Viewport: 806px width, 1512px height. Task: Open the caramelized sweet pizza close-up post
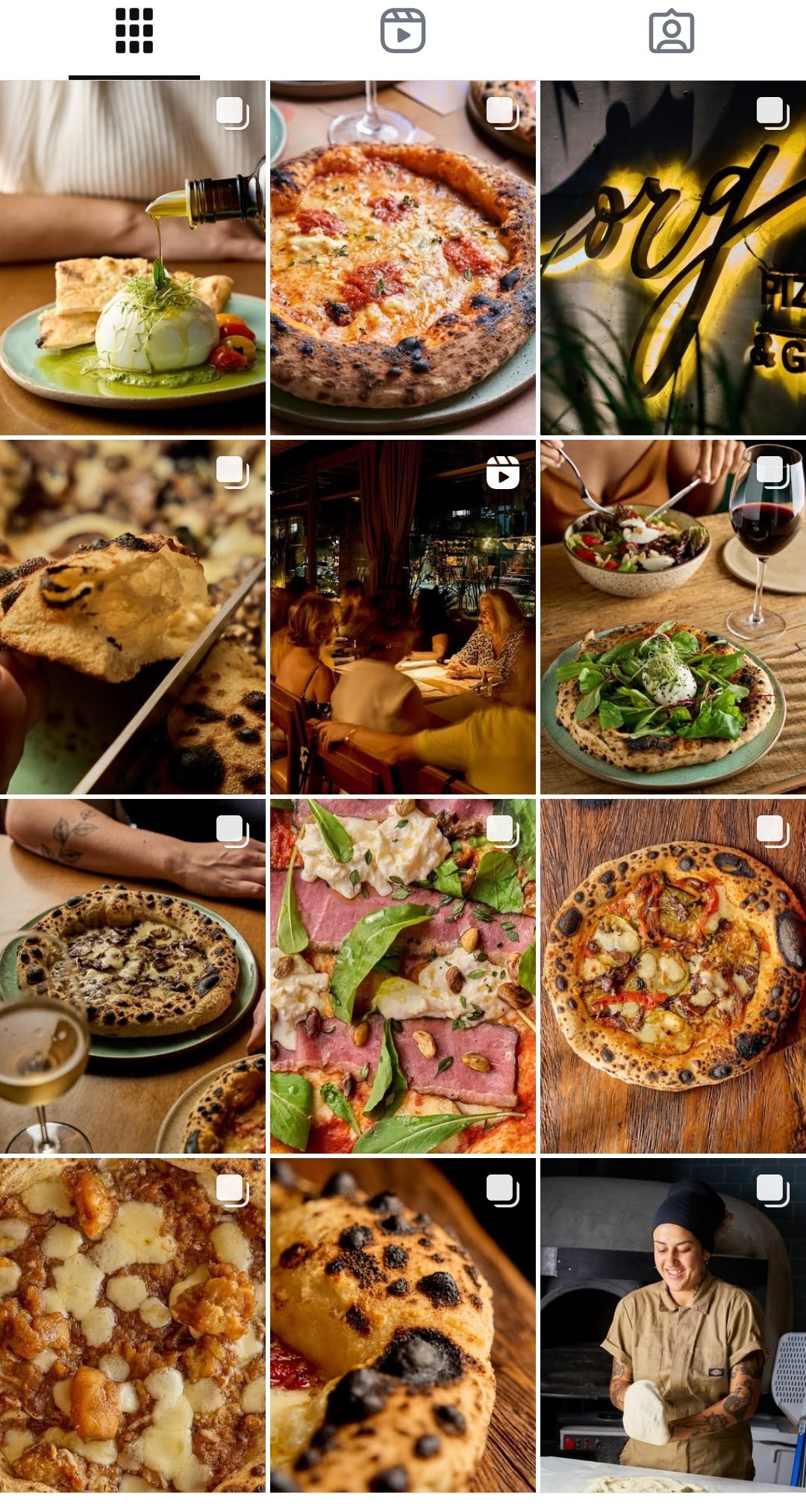tap(133, 1325)
